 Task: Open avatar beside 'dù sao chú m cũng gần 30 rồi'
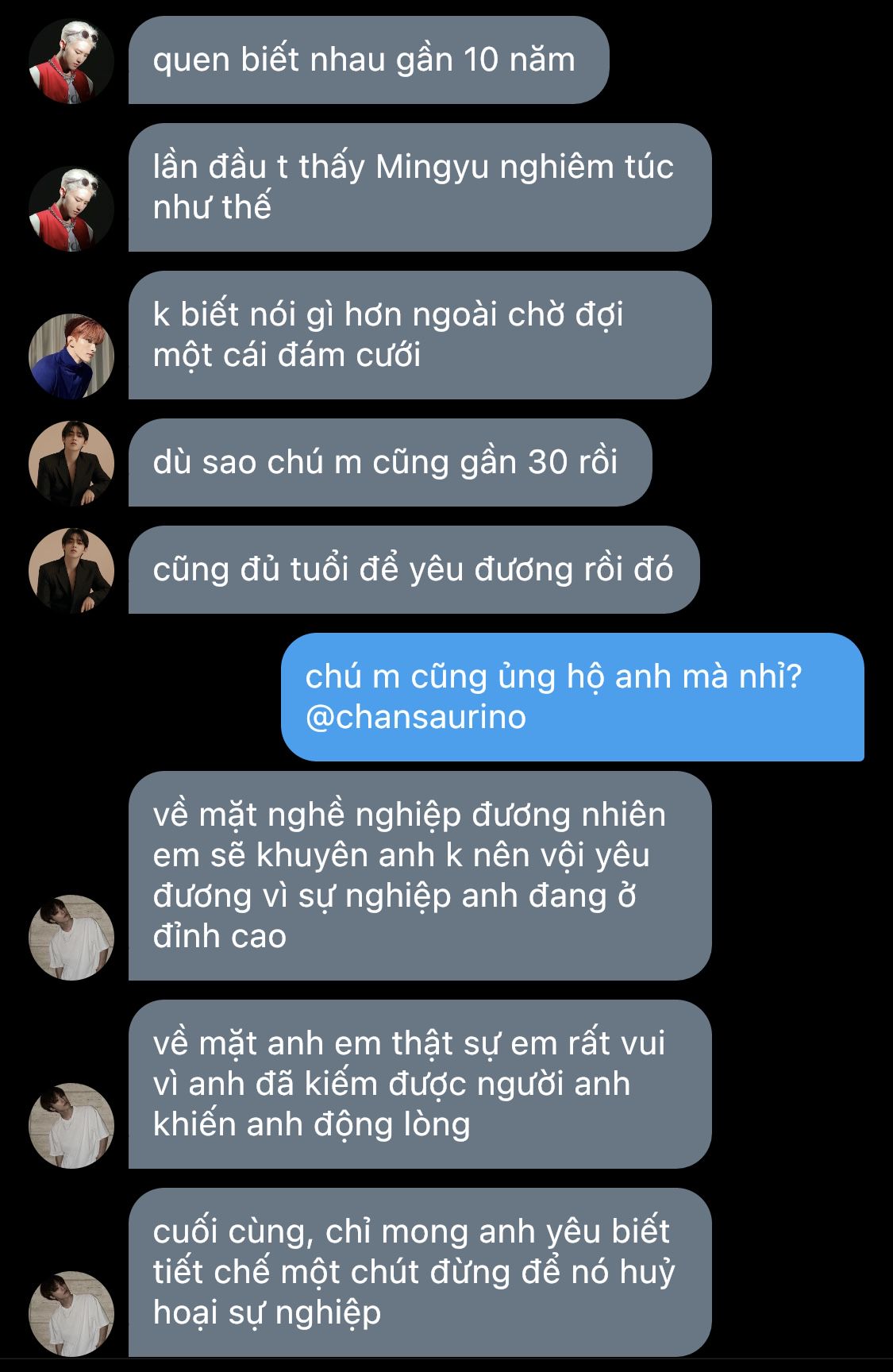coord(71,464)
